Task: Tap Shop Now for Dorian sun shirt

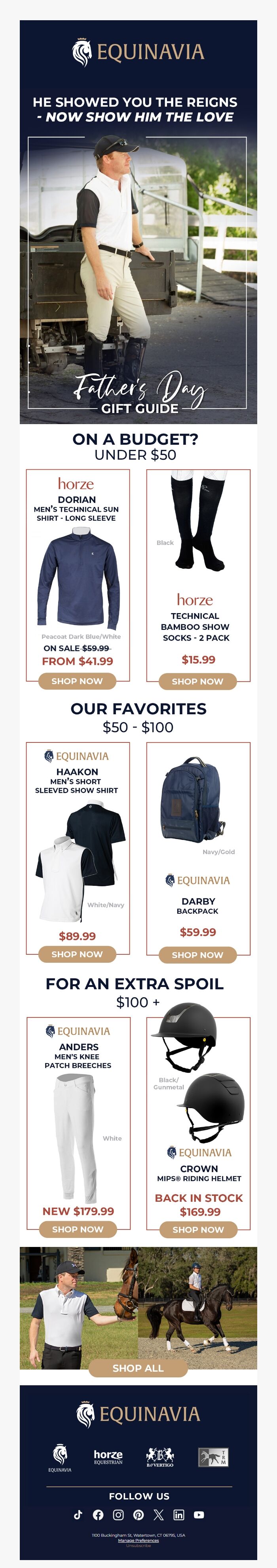Action: point(77,681)
